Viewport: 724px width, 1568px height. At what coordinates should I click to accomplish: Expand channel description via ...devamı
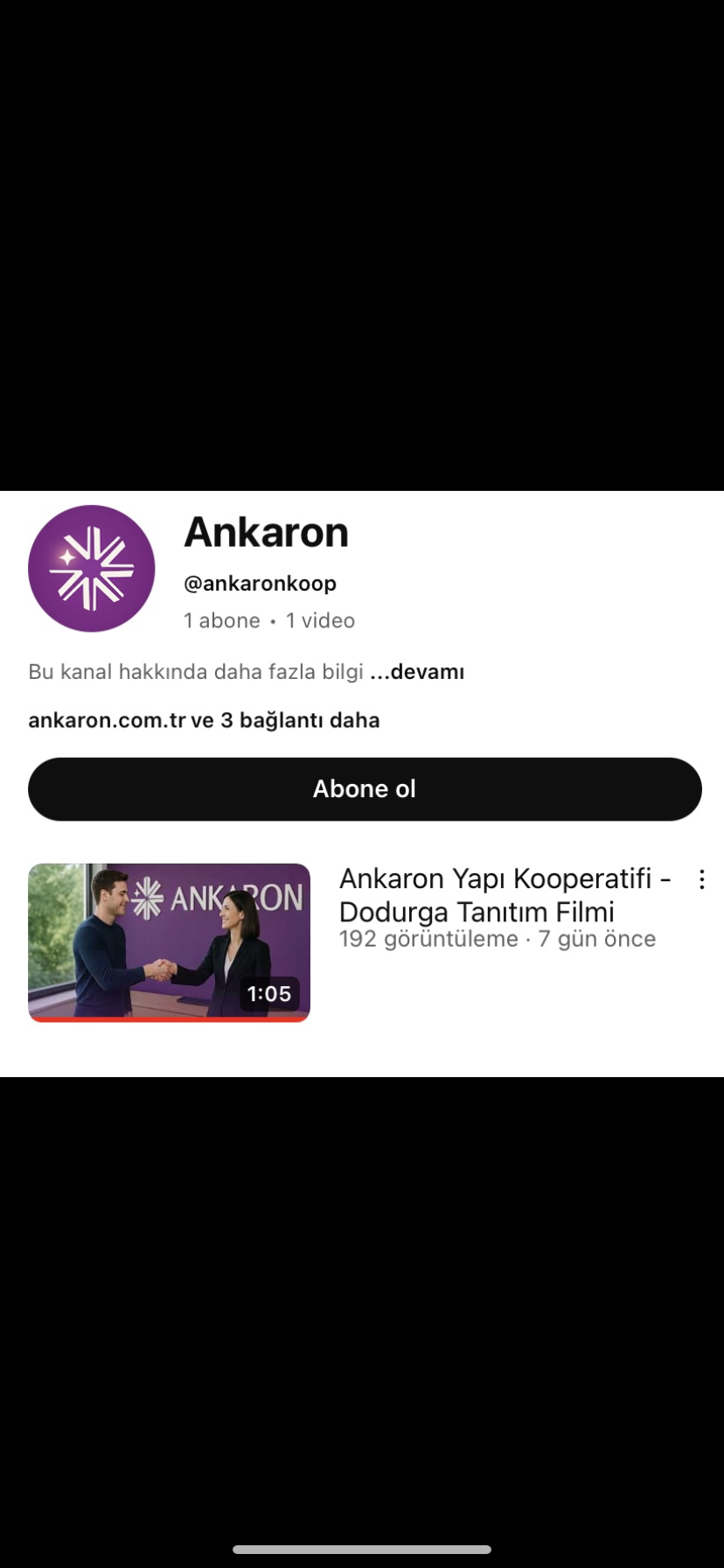pos(417,672)
